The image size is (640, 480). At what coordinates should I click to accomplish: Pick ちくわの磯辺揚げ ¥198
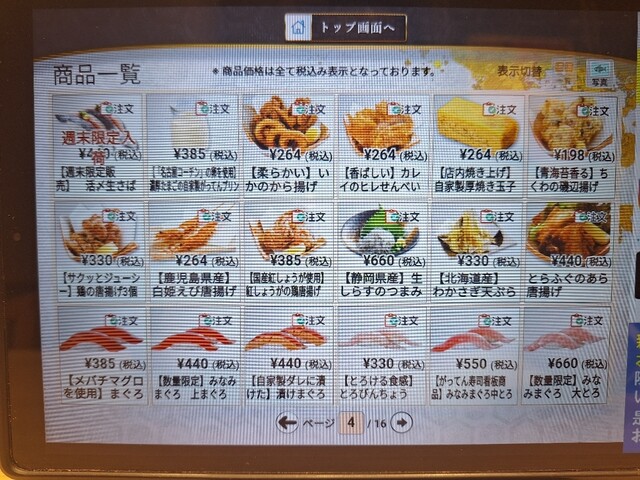[x=571, y=140]
